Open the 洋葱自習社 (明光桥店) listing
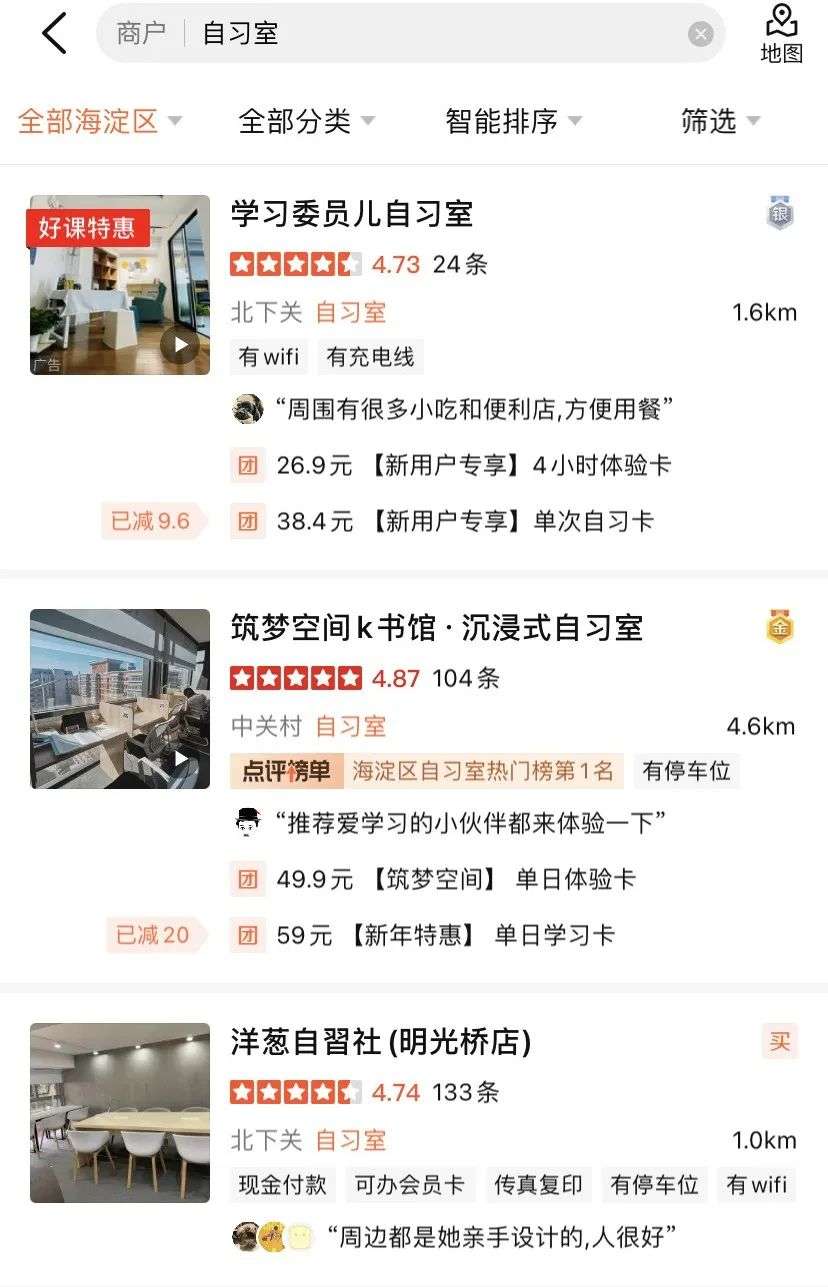This screenshot has width=828, height=1287. pos(380,1042)
